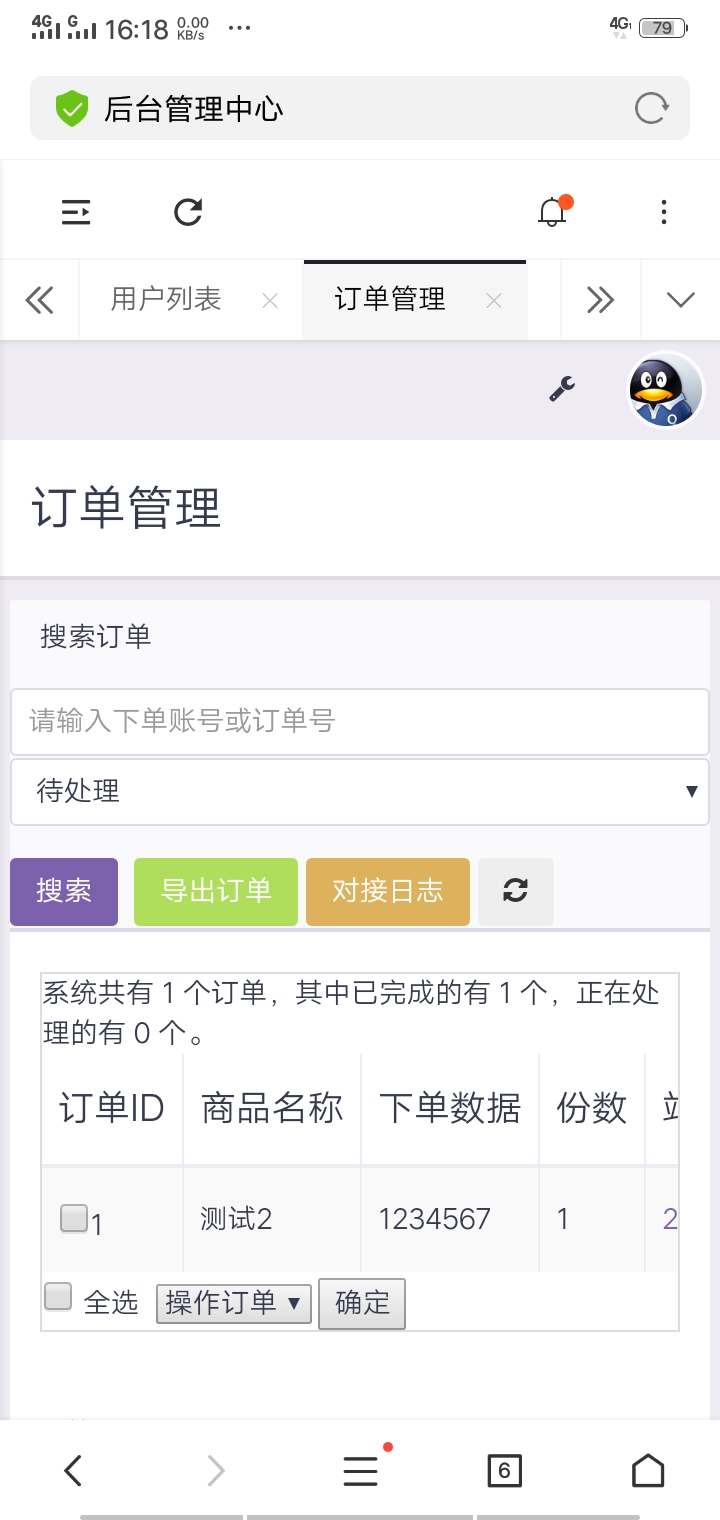The width and height of the screenshot is (720, 1520).
Task: Open the 操作订单 action dropdown
Action: click(233, 1303)
